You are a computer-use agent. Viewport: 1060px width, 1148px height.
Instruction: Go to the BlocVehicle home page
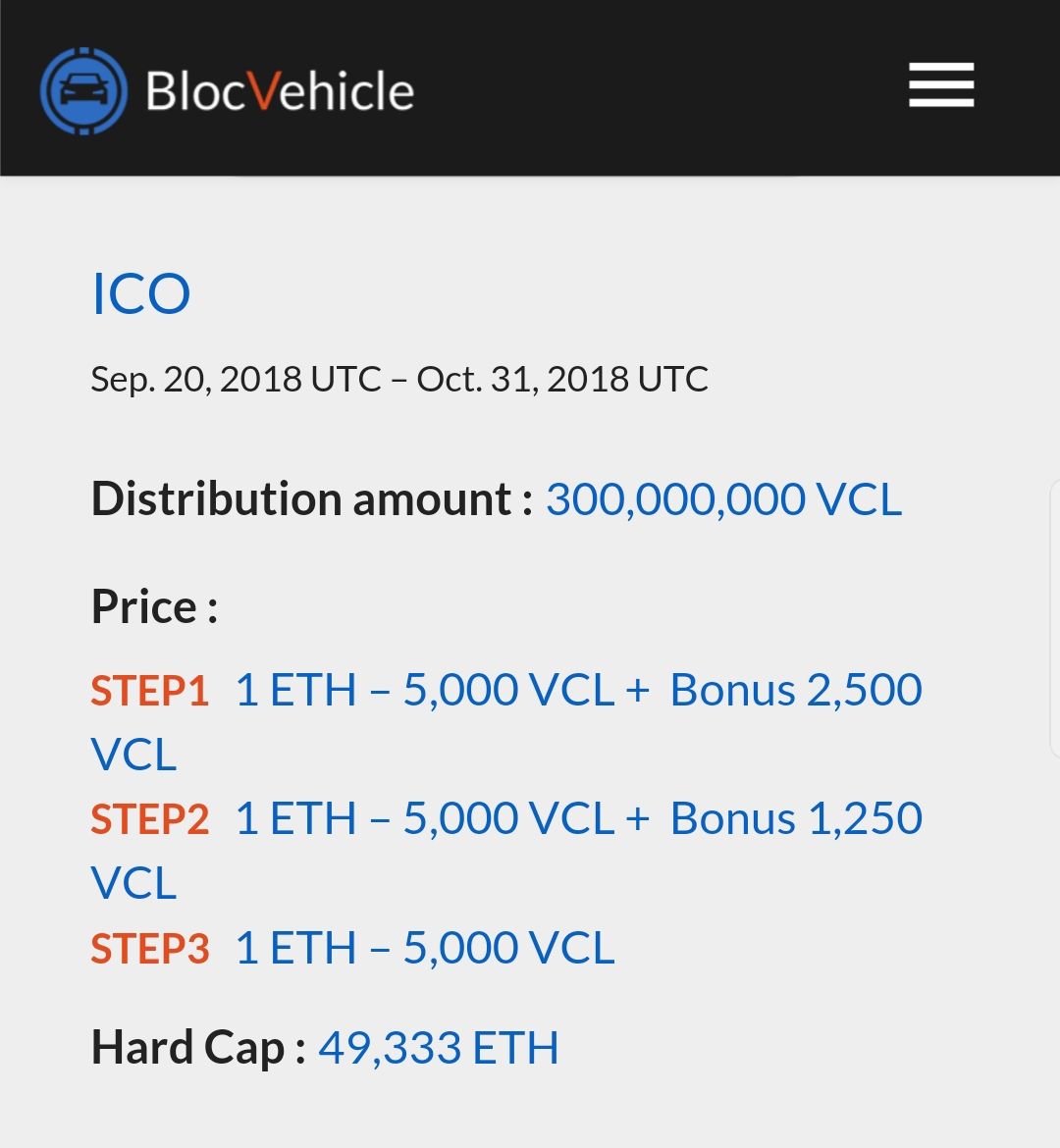pos(228,91)
